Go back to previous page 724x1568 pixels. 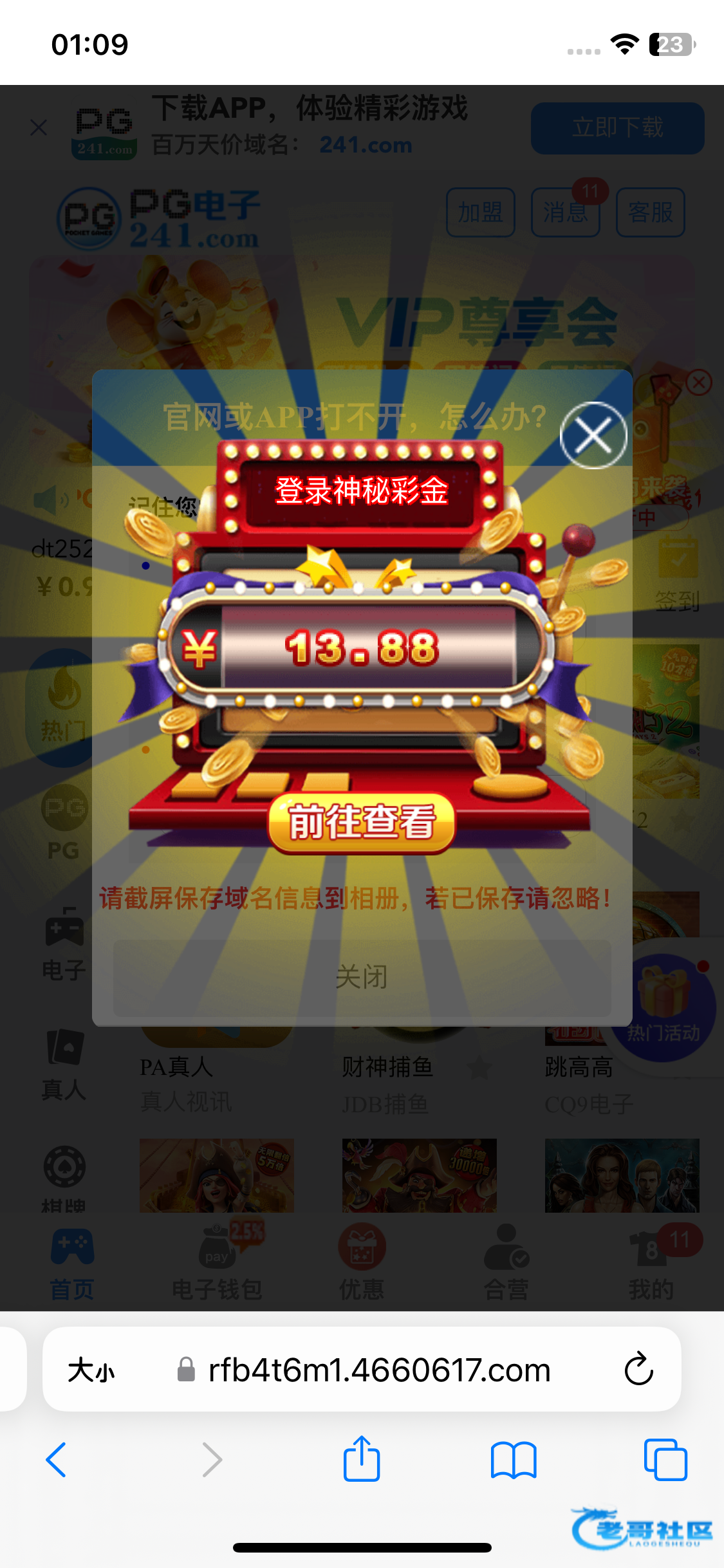coord(57,1459)
